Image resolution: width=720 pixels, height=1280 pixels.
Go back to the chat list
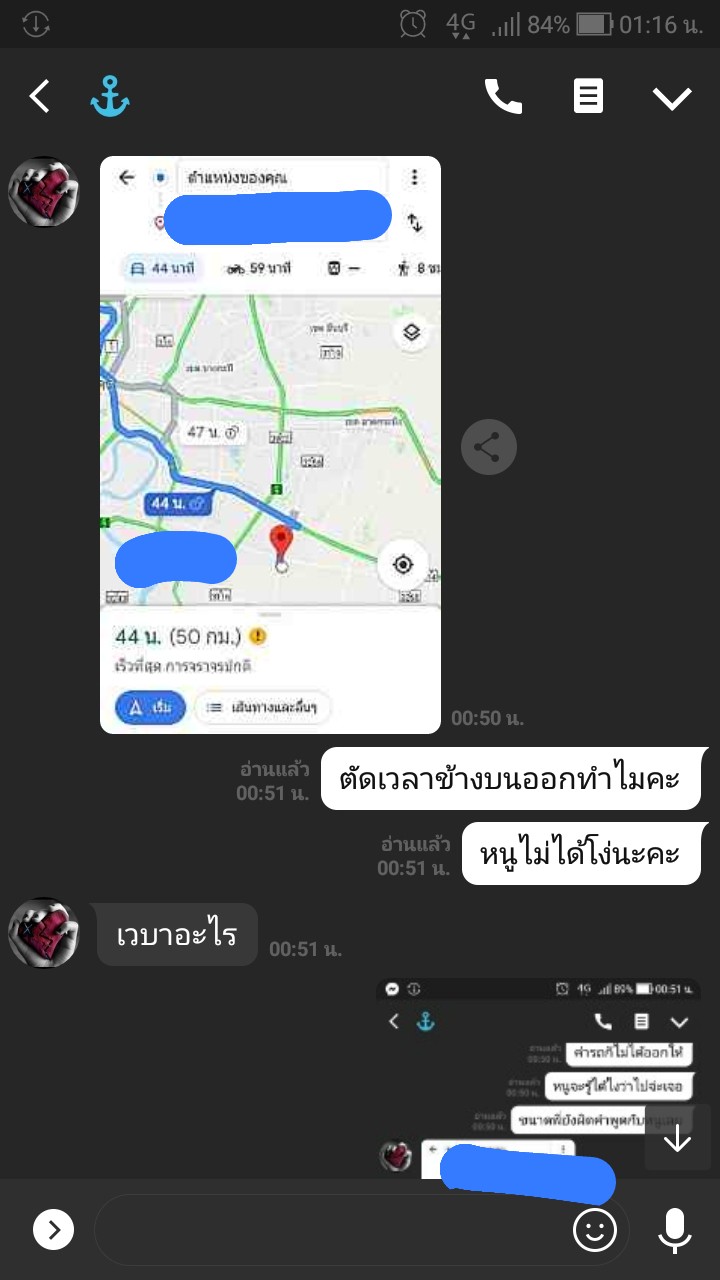[x=39, y=97]
